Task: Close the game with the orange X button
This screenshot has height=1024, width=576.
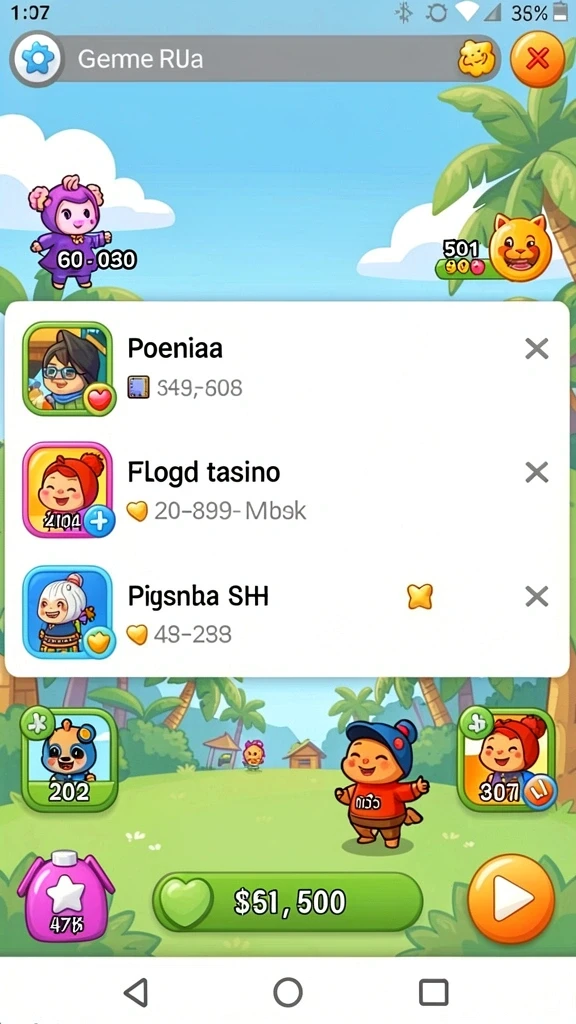Action: point(537,59)
